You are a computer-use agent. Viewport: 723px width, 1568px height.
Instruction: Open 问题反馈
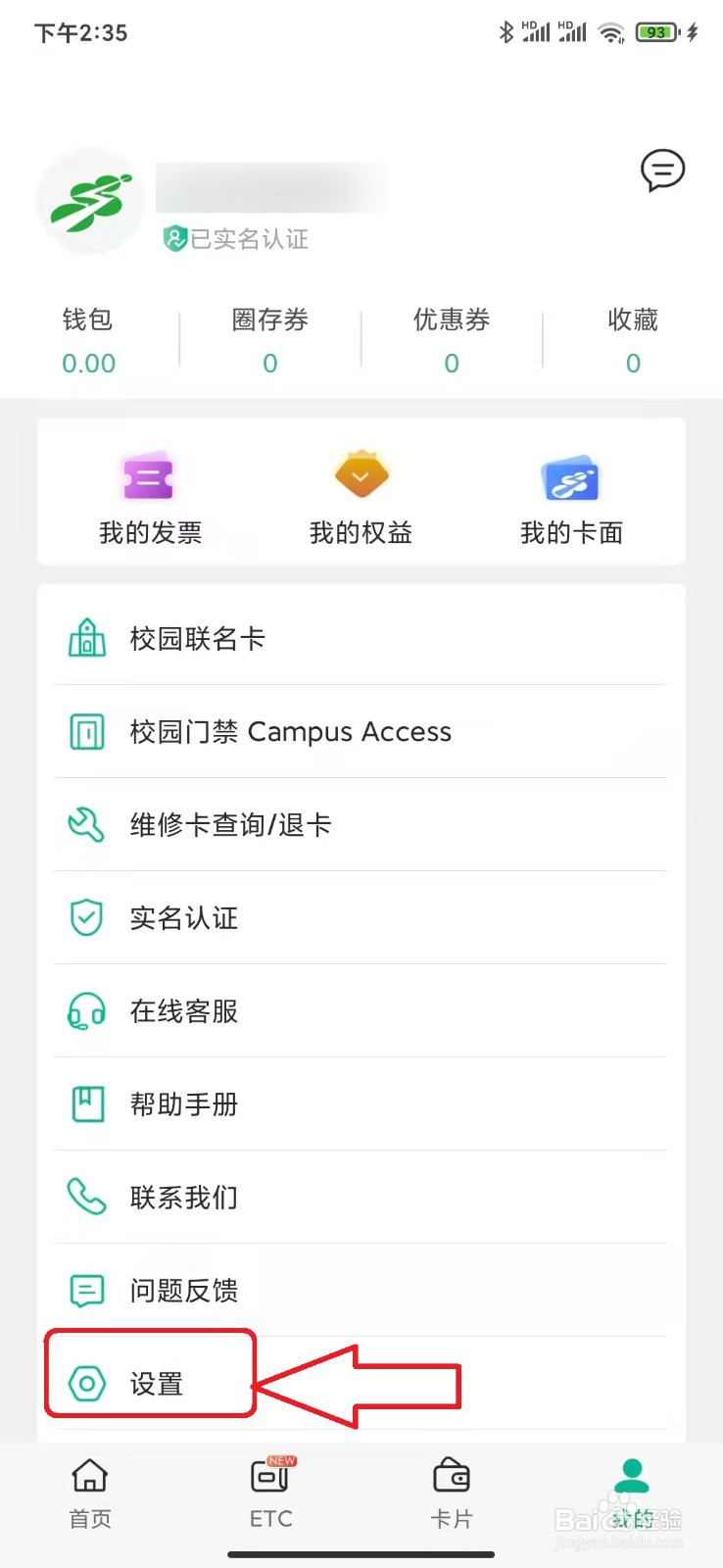point(361,1290)
